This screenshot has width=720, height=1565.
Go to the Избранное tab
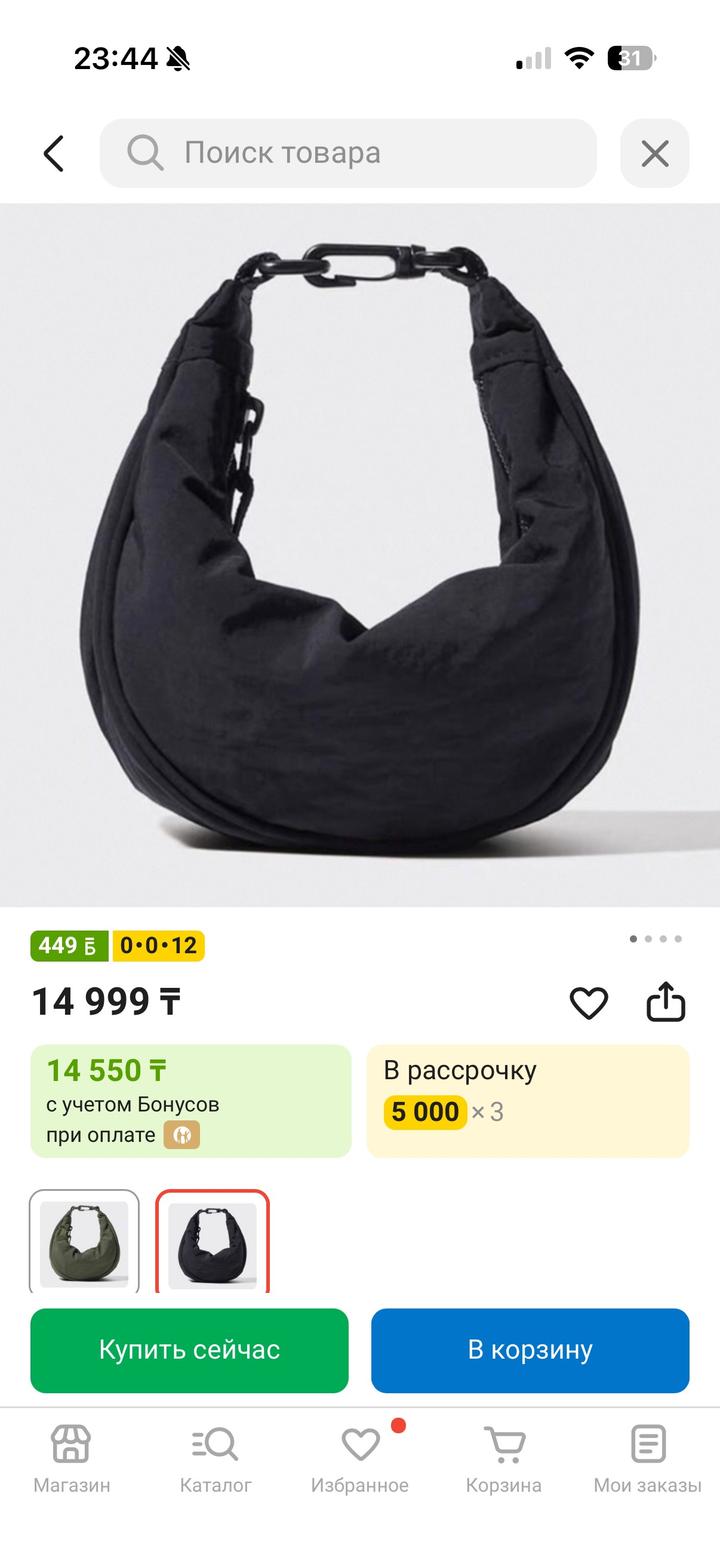[x=360, y=1460]
